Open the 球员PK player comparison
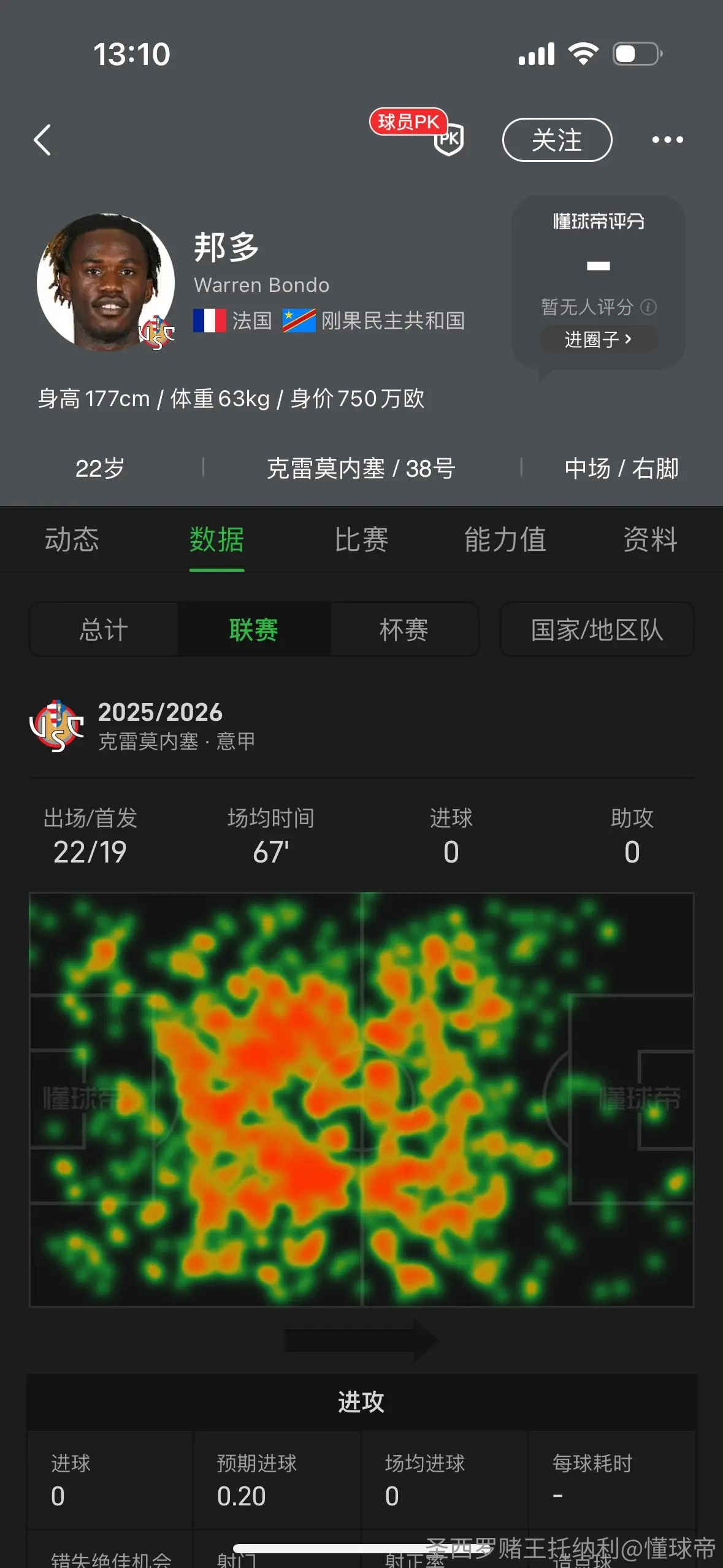Viewport: 723px width, 1568px height. click(418, 131)
